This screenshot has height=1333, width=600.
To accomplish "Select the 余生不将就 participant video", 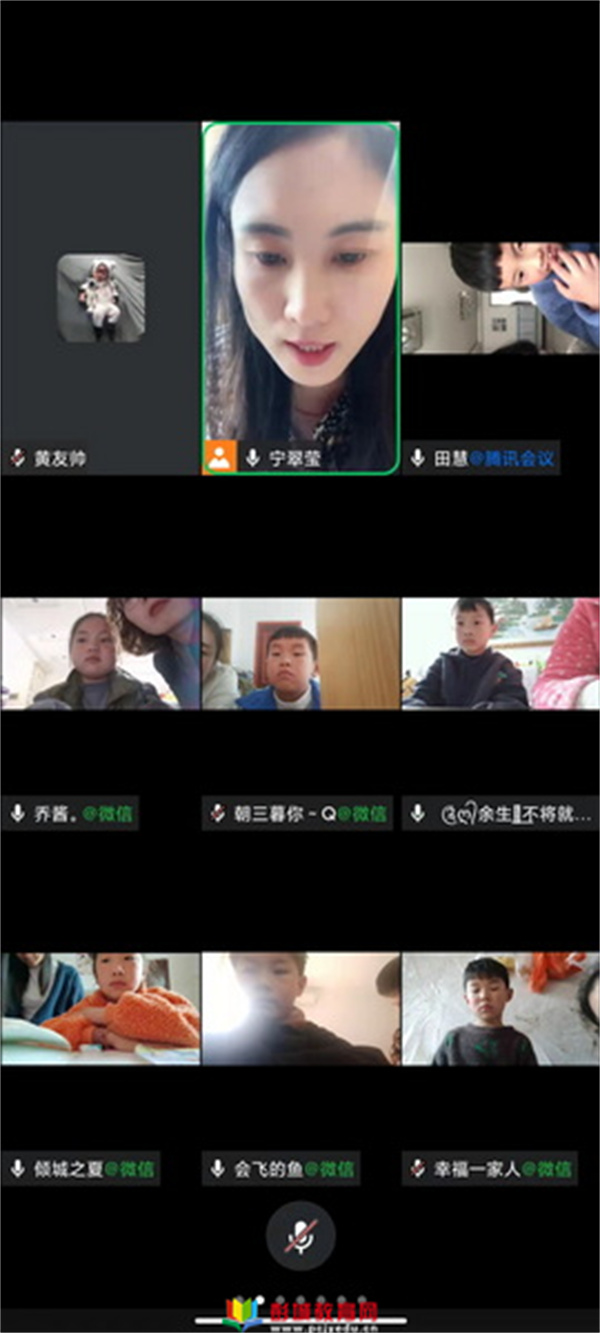I will 500,654.
